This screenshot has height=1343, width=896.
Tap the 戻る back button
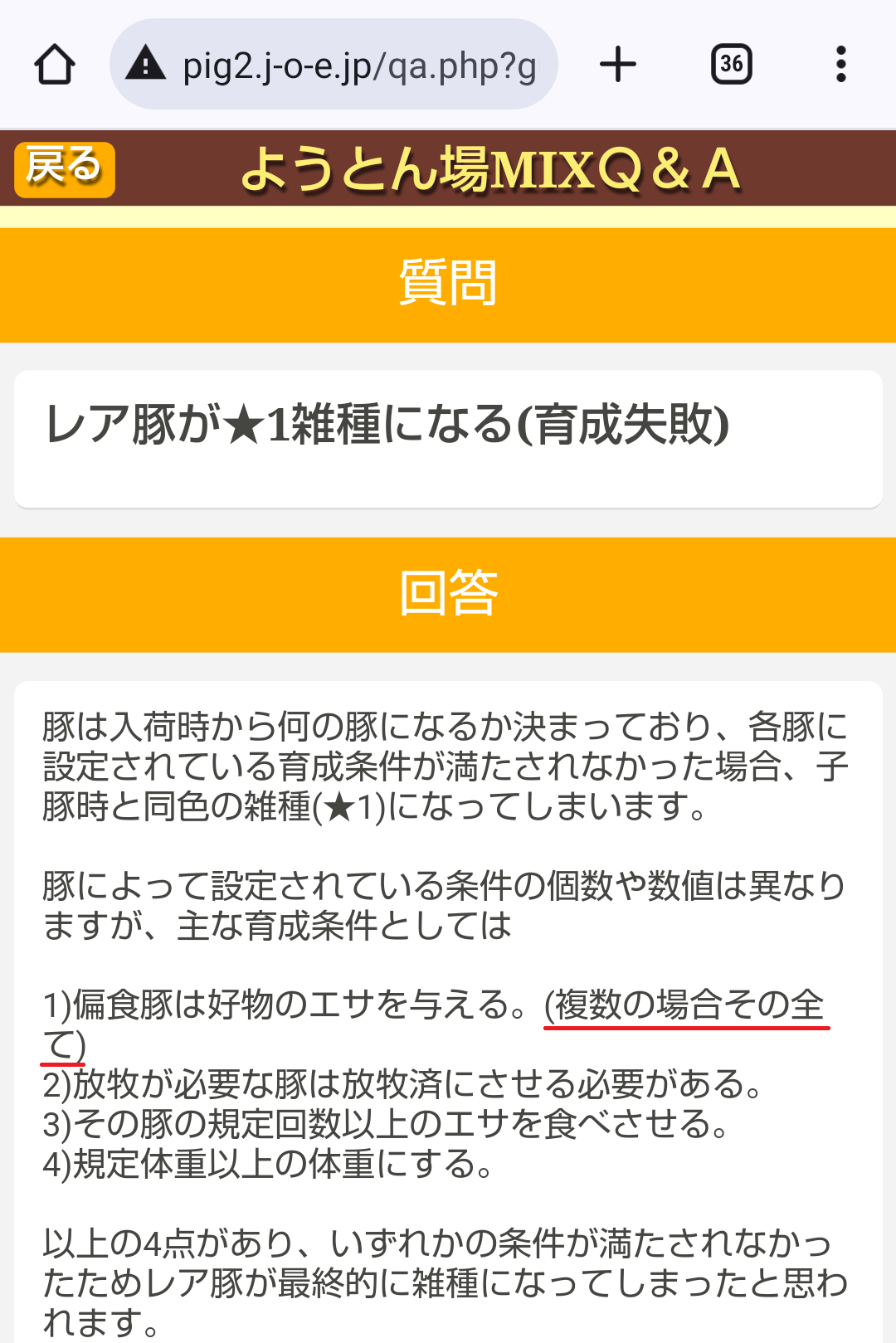65,169
